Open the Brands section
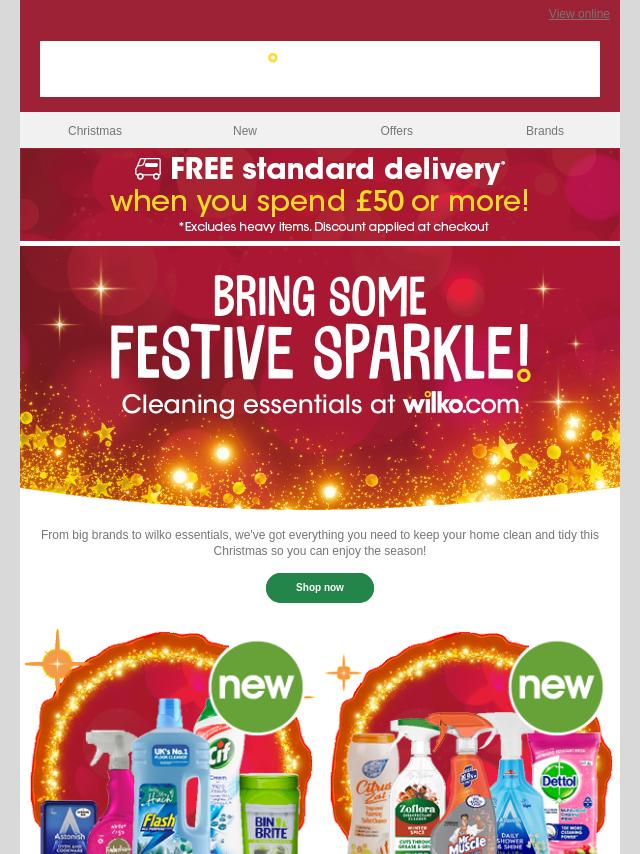Screen dimensions: 640x854 point(544,131)
